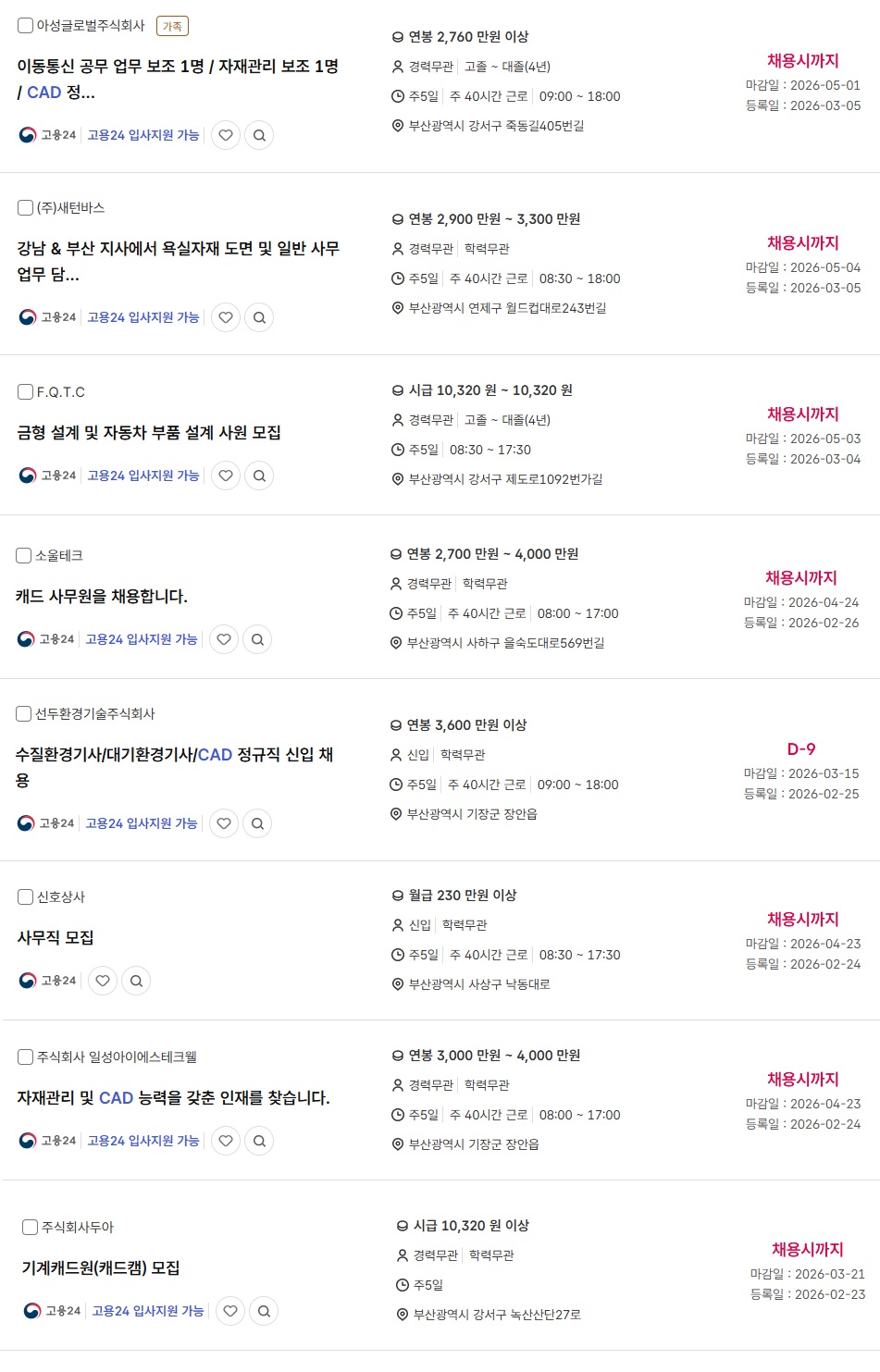Tap the magnifier icon for 소울테크 job

tap(257, 639)
